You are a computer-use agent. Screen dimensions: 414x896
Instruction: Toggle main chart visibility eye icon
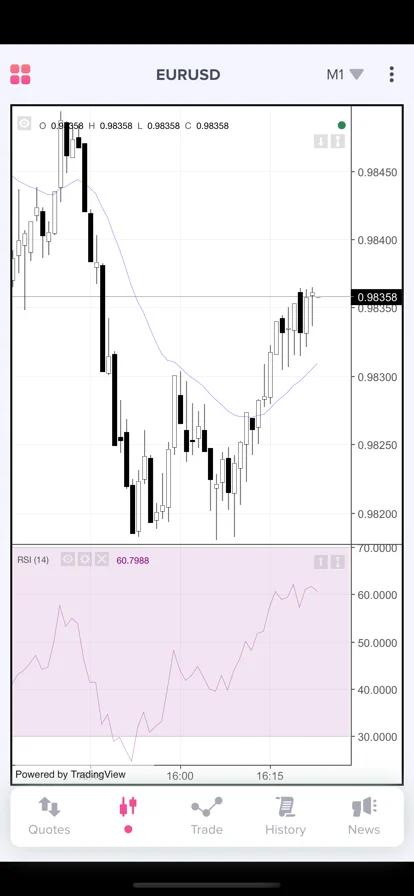pyautogui.click(x=24, y=123)
